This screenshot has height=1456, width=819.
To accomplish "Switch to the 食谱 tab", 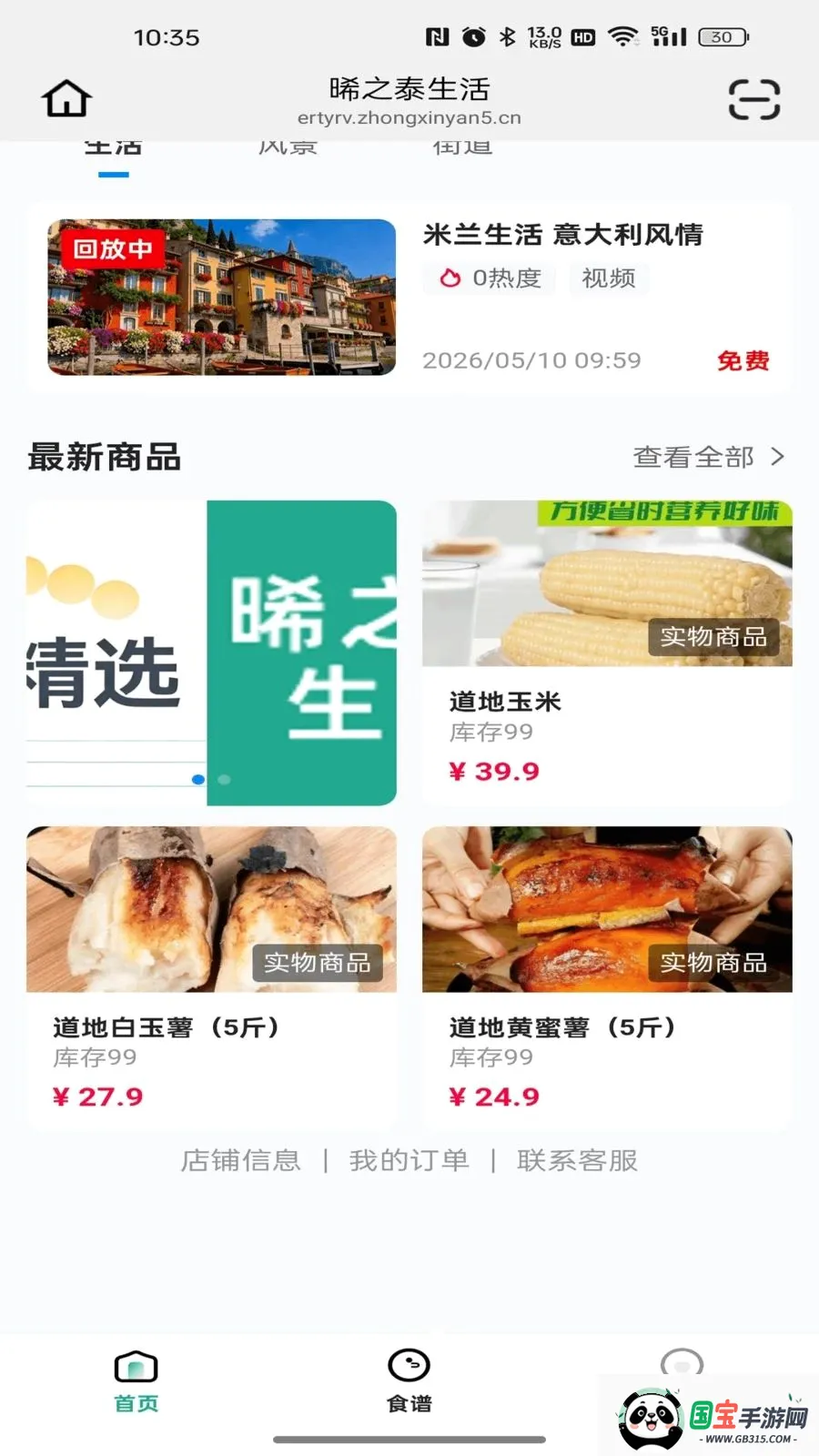I will click(409, 1381).
